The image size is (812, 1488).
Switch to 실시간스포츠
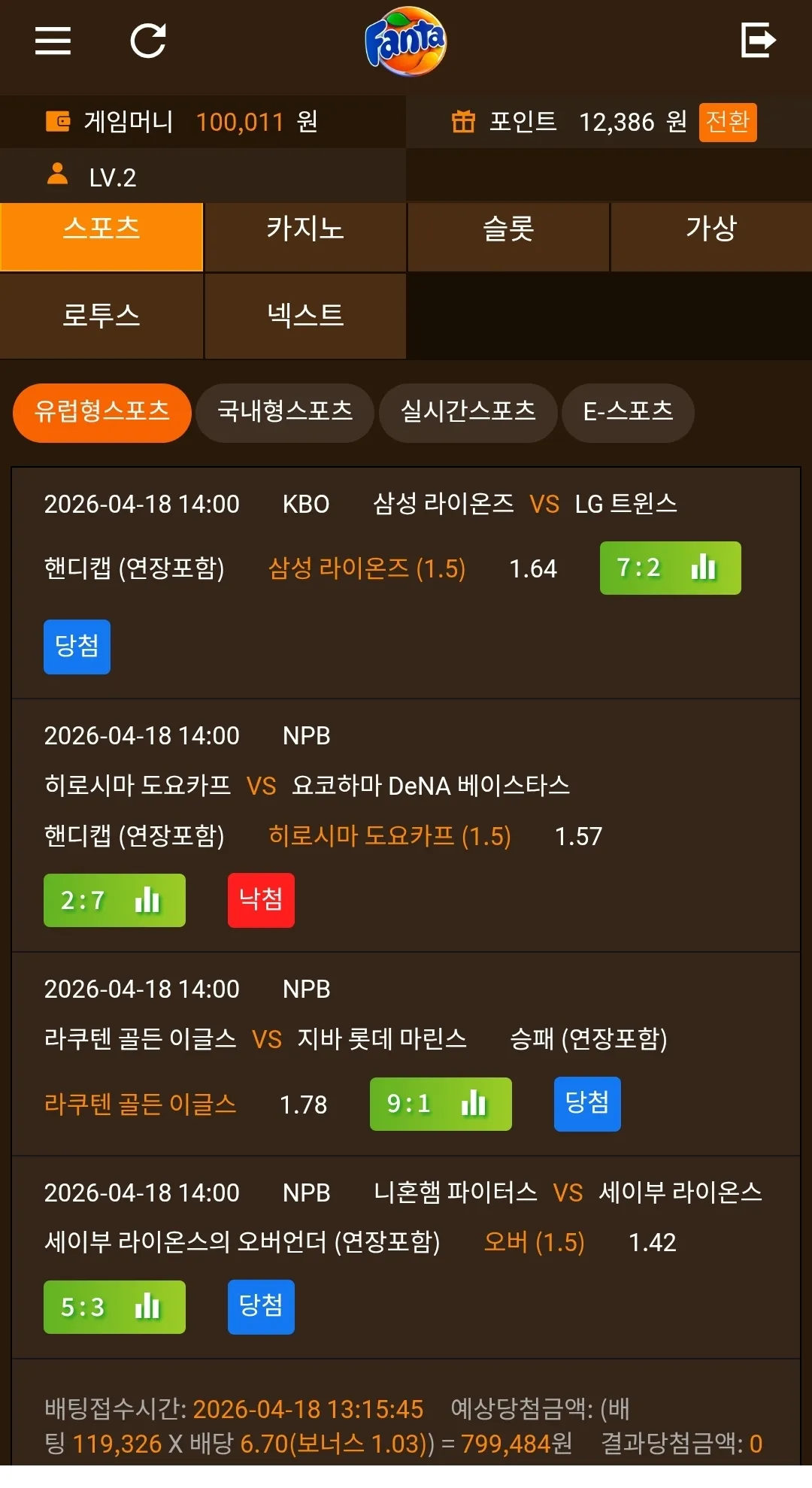468,413
